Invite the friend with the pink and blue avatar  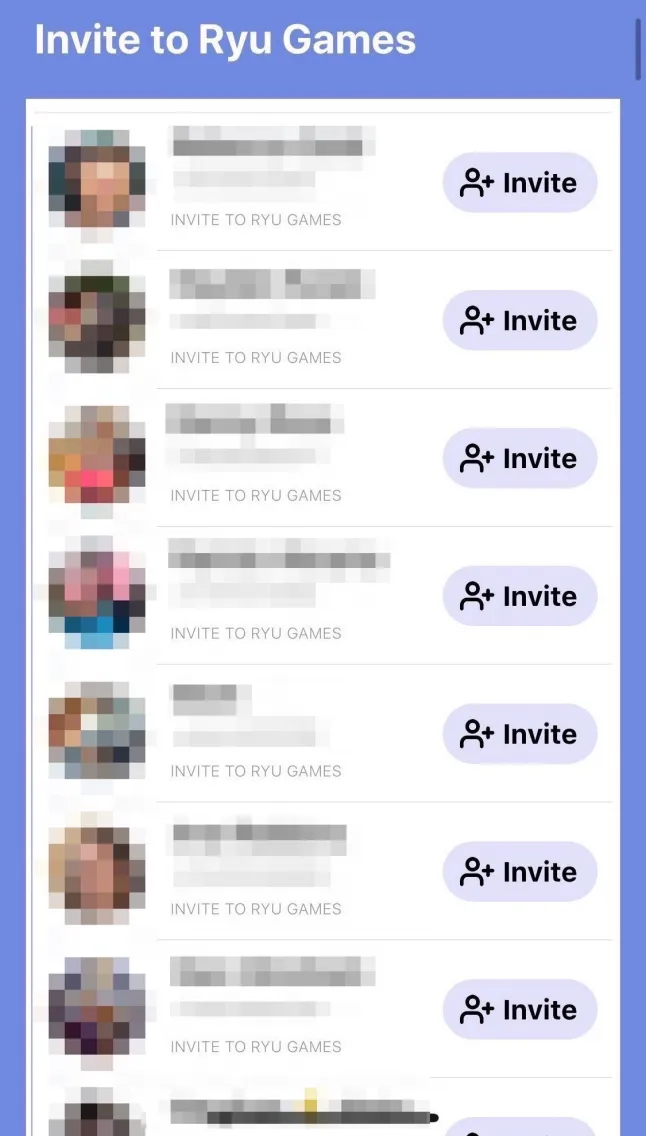coord(520,596)
